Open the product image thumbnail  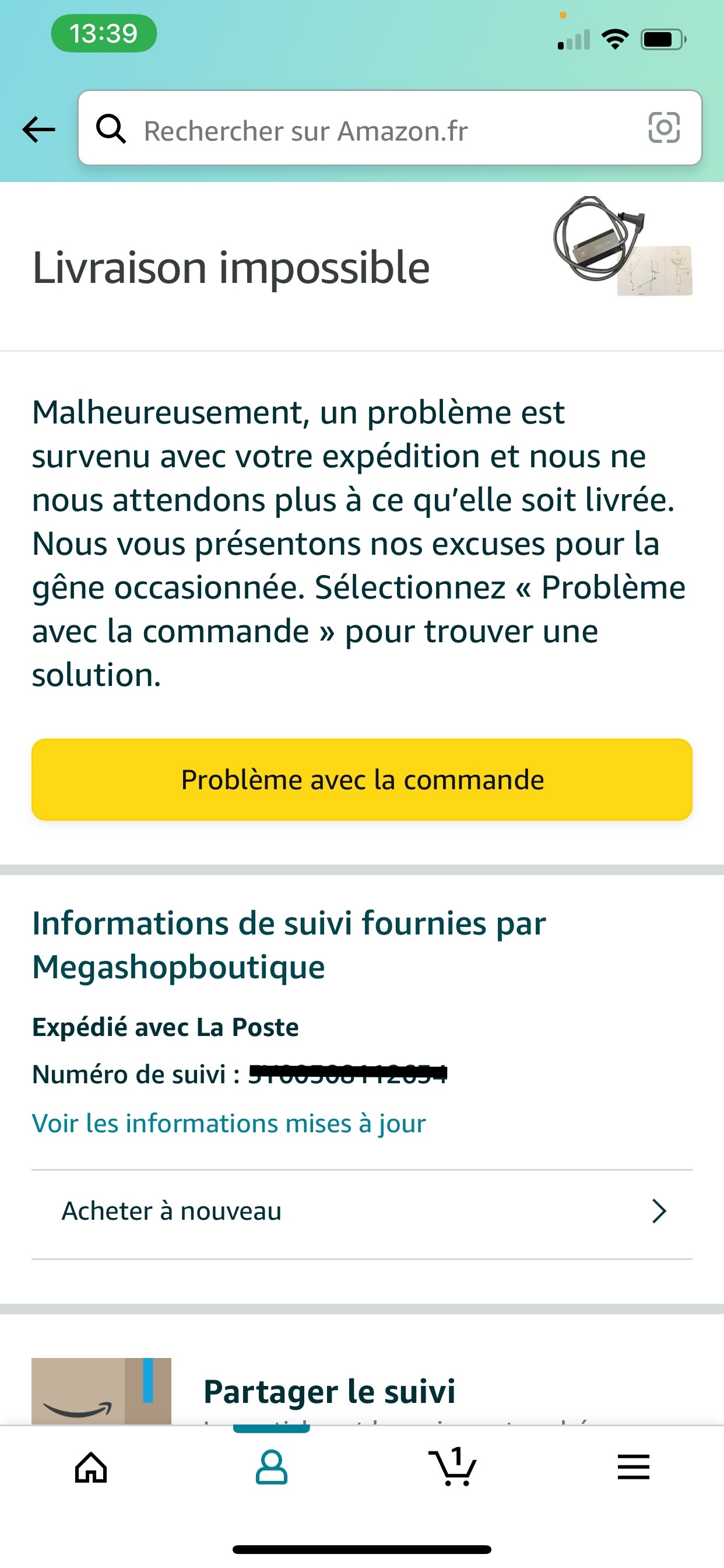pos(623,246)
